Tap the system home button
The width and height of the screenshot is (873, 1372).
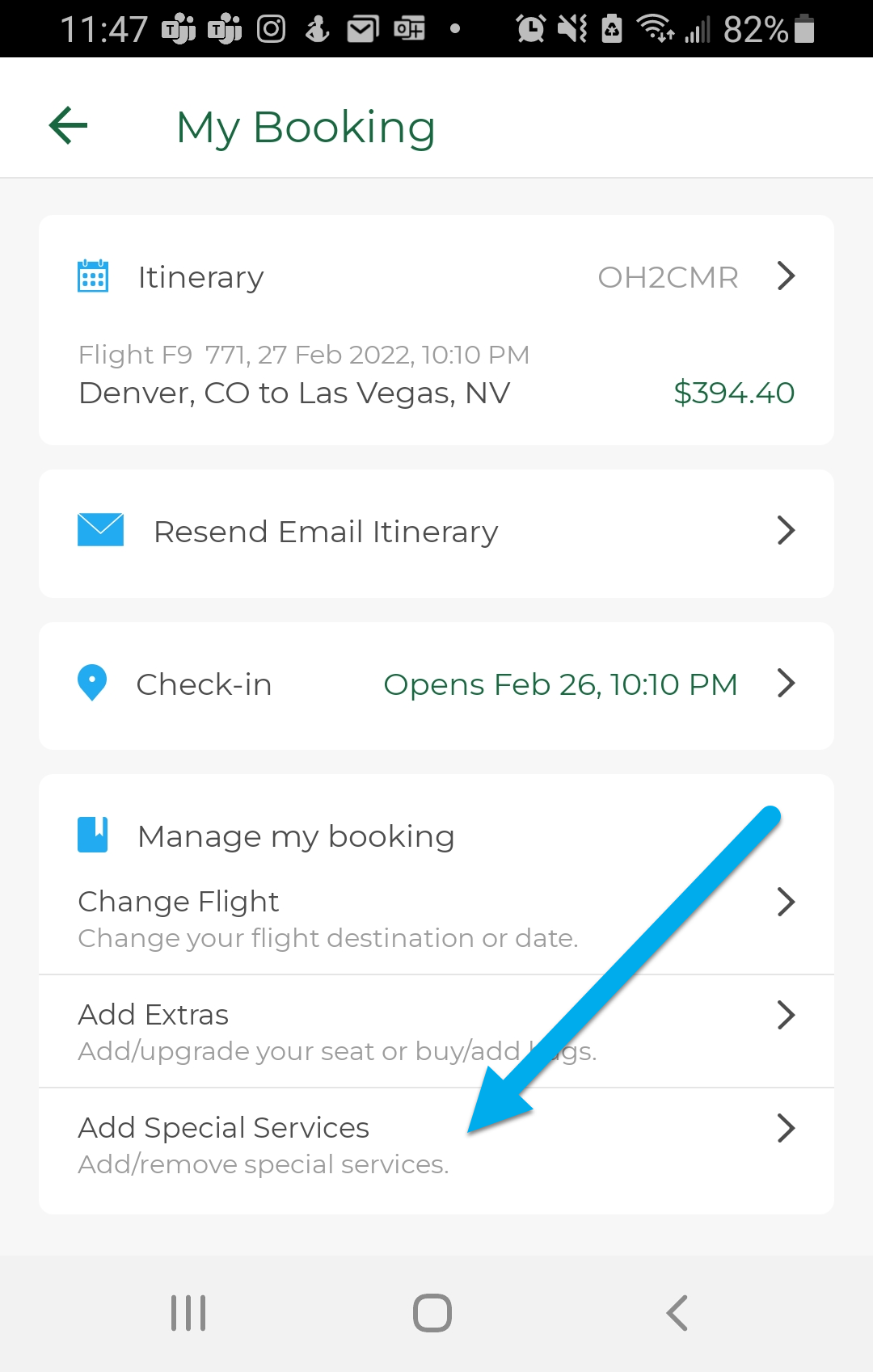[x=432, y=1313]
